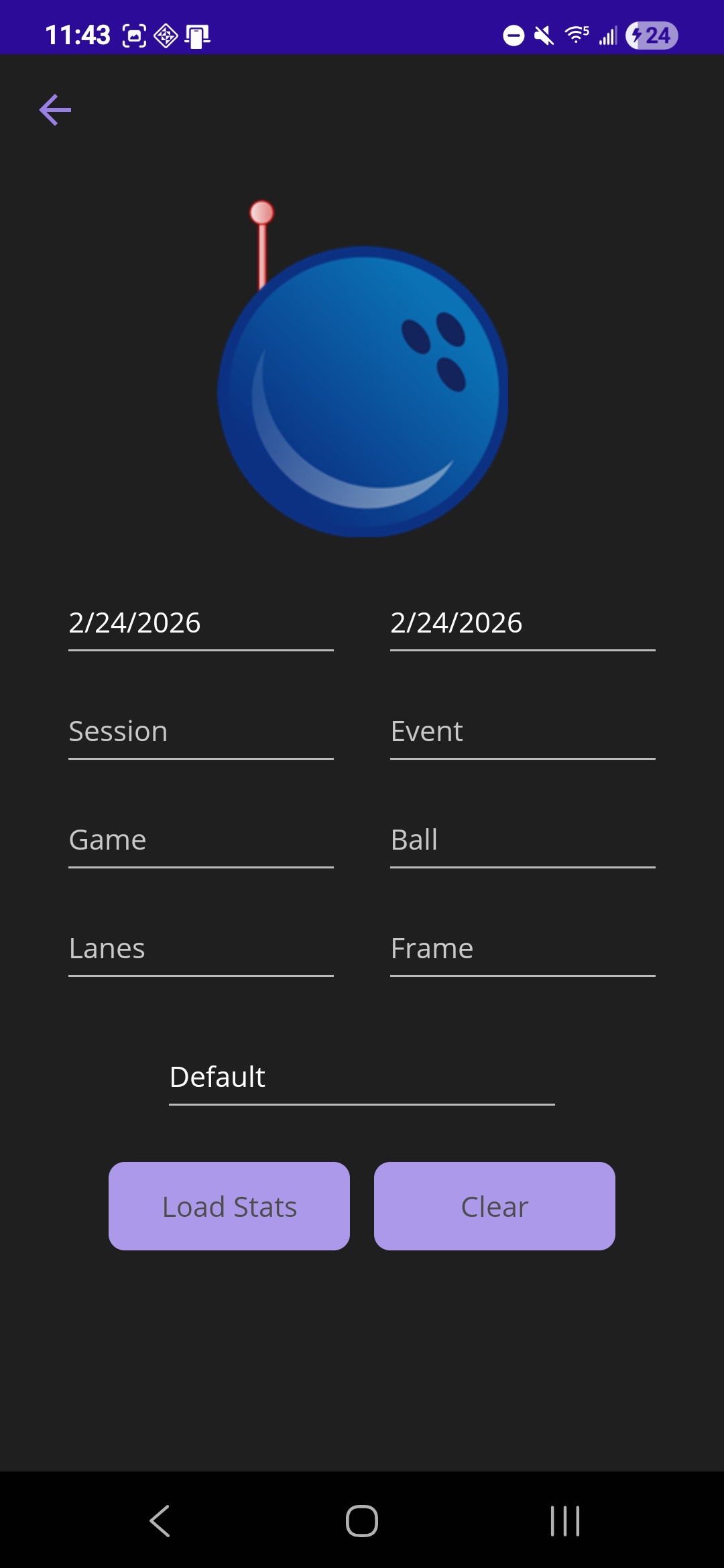This screenshot has height=1568, width=724.
Task: Tap the muted sound icon in status bar
Action: [543, 37]
